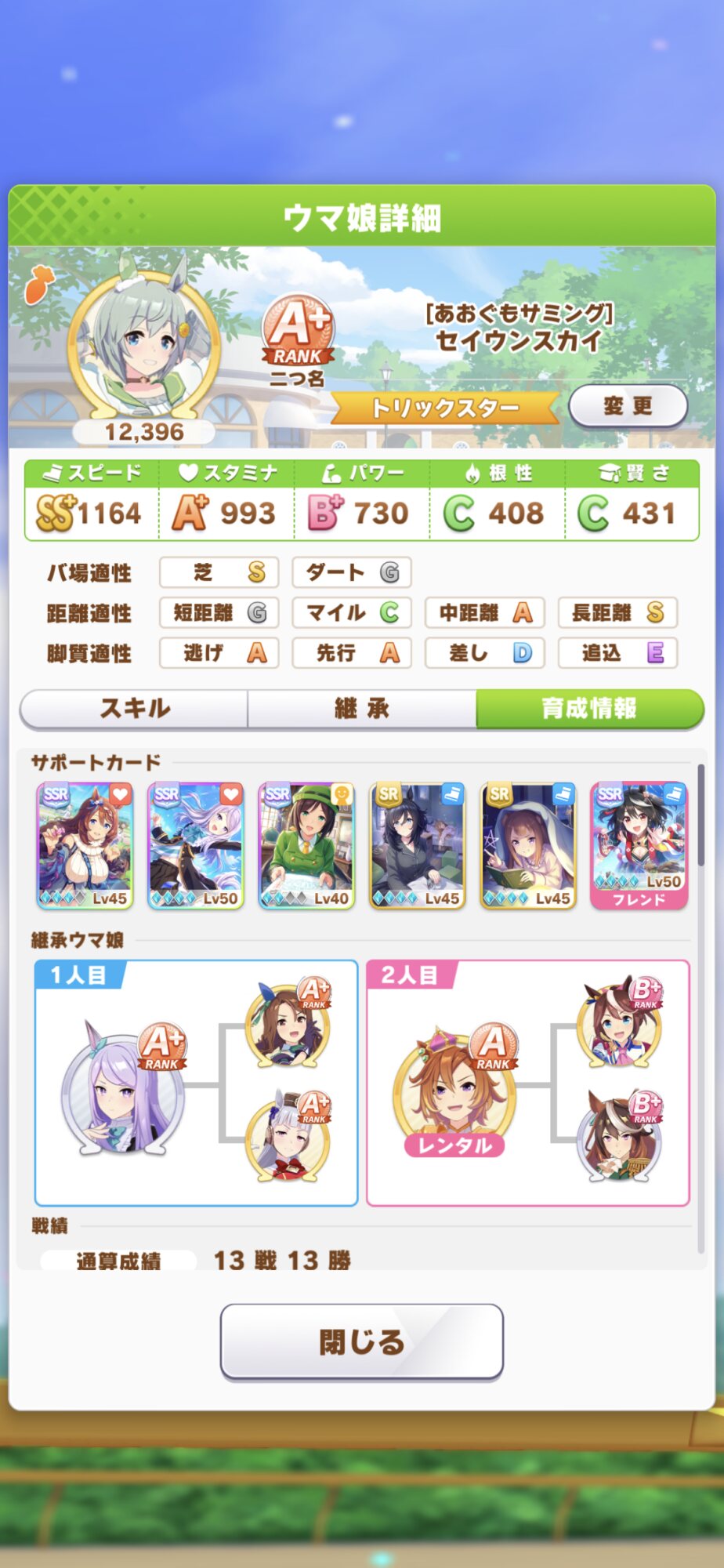Tap the 変更 button to change the nickname

628,406
